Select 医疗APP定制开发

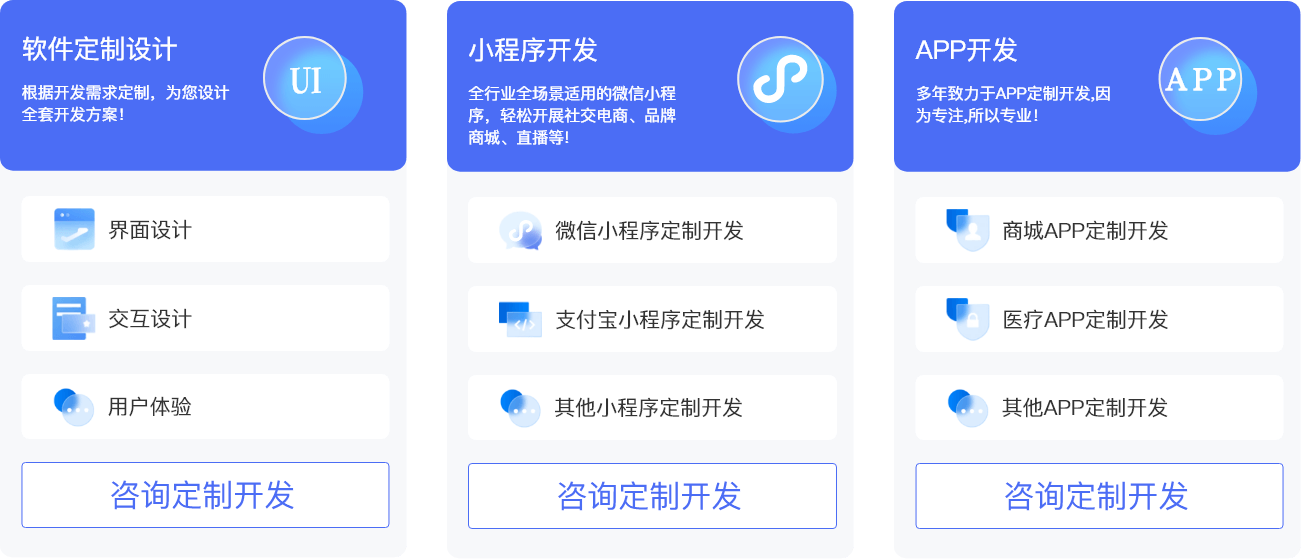pos(1098,319)
